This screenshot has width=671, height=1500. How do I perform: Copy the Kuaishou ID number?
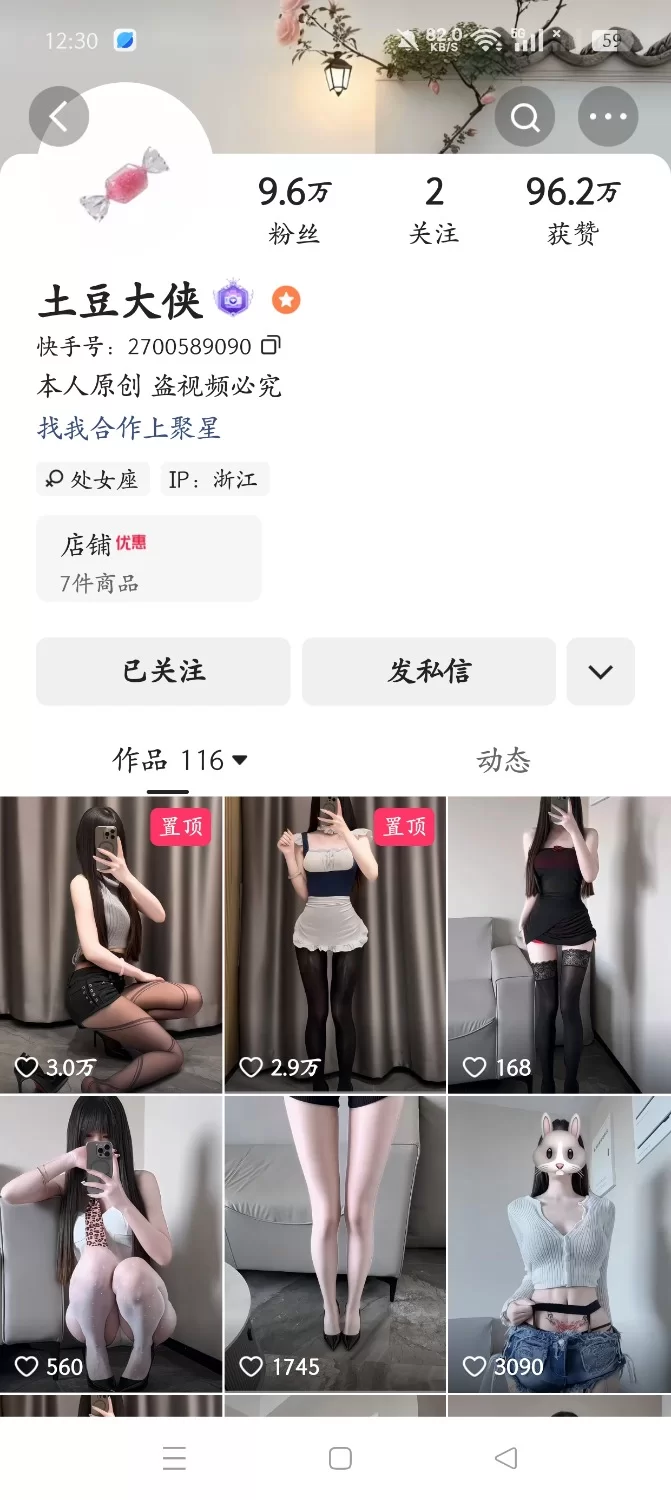coord(270,346)
